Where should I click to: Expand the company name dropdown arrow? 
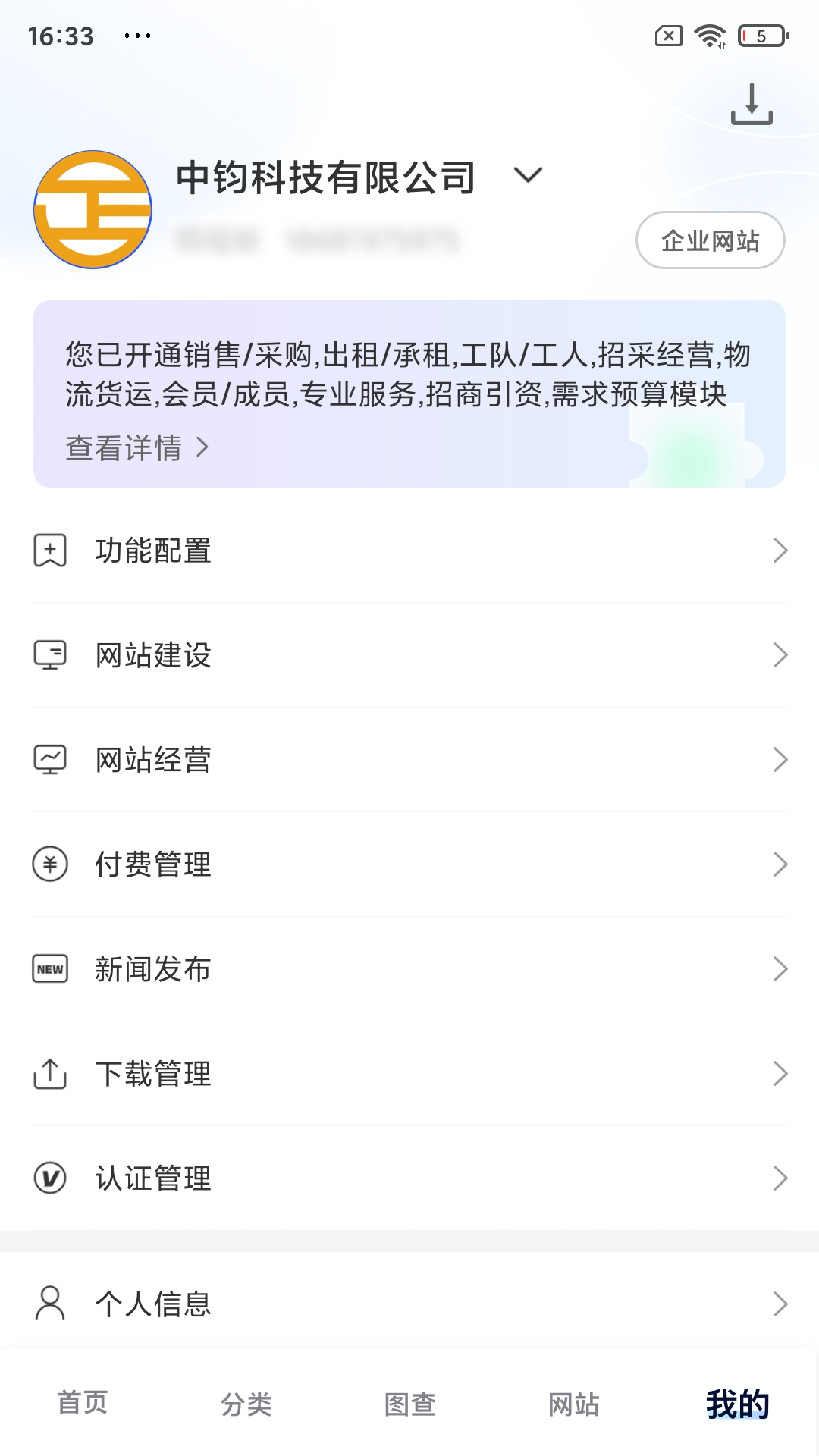coord(528,176)
